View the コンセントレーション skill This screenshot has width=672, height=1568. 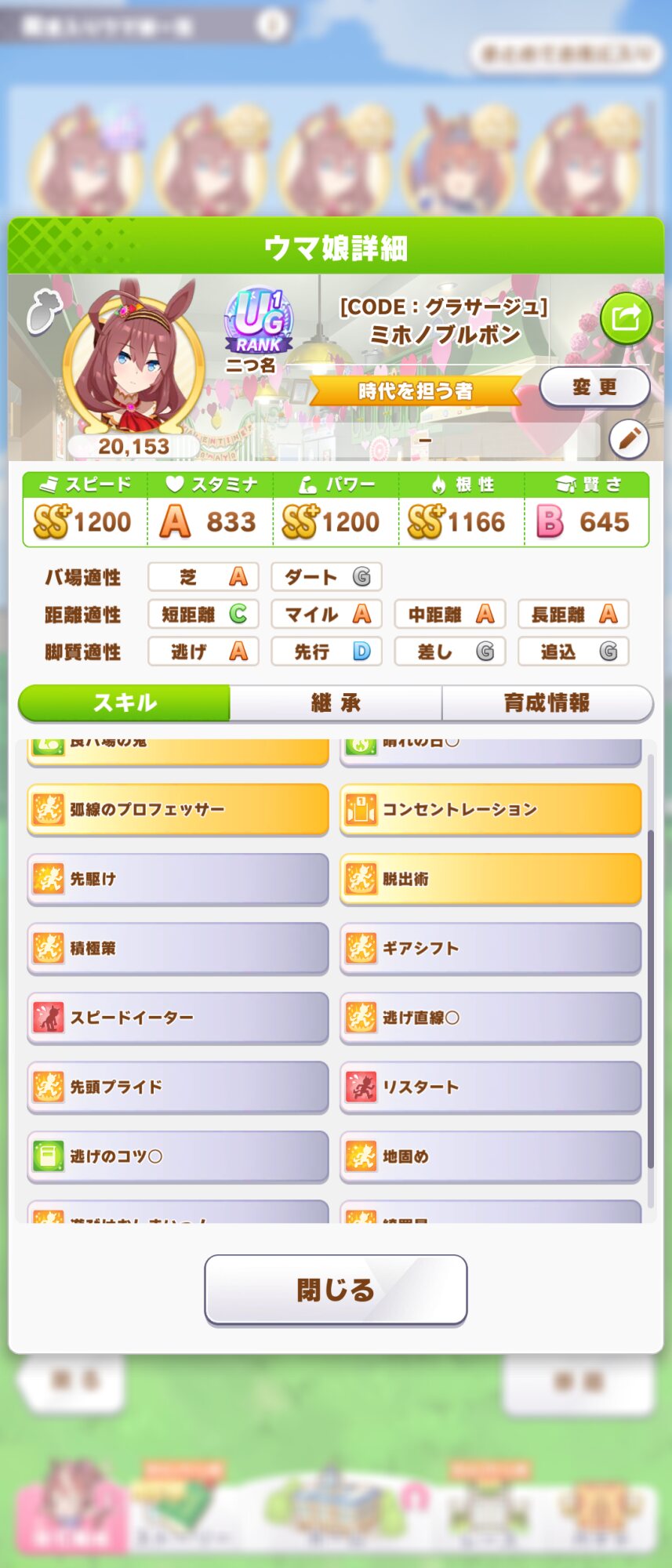point(490,809)
